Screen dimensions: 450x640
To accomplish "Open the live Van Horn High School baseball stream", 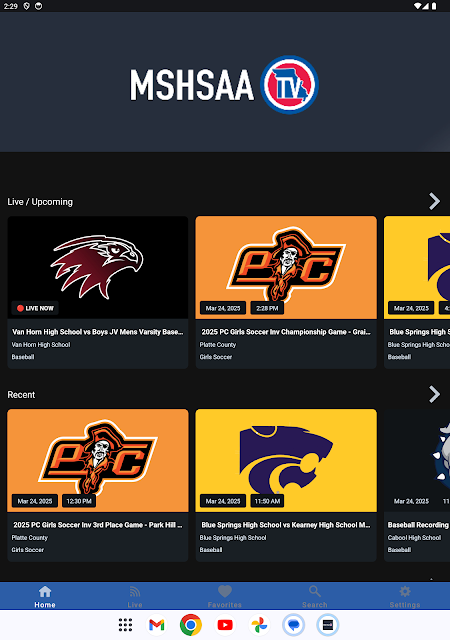I will [x=98, y=292].
